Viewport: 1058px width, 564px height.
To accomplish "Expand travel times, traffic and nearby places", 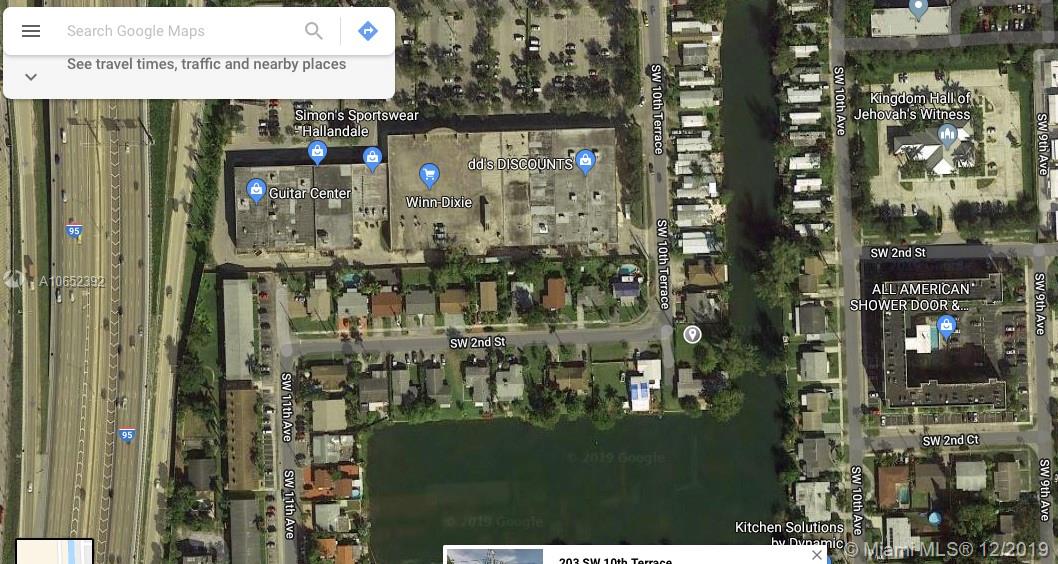I will 31,77.
